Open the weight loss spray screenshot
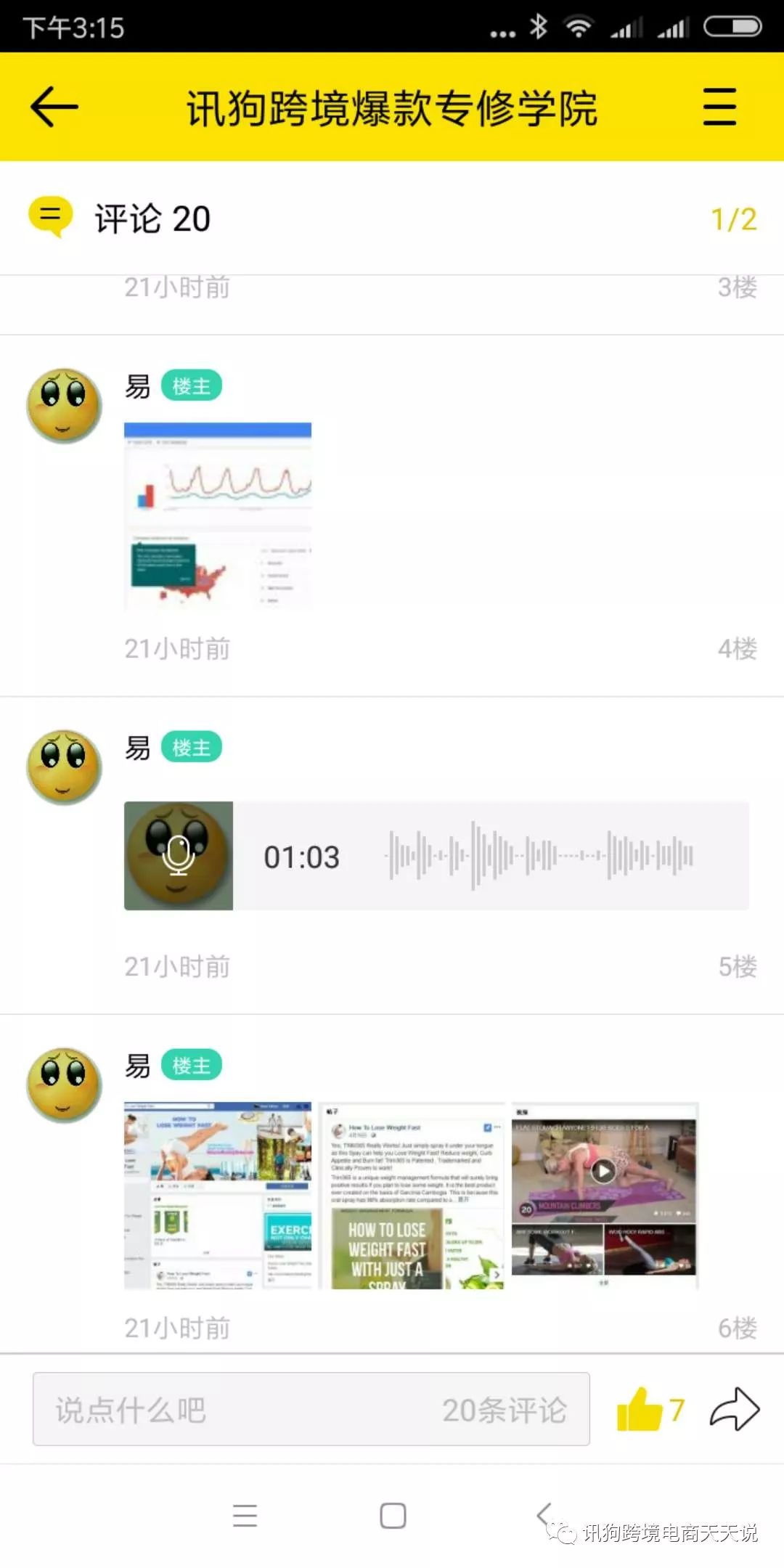 [x=412, y=1196]
